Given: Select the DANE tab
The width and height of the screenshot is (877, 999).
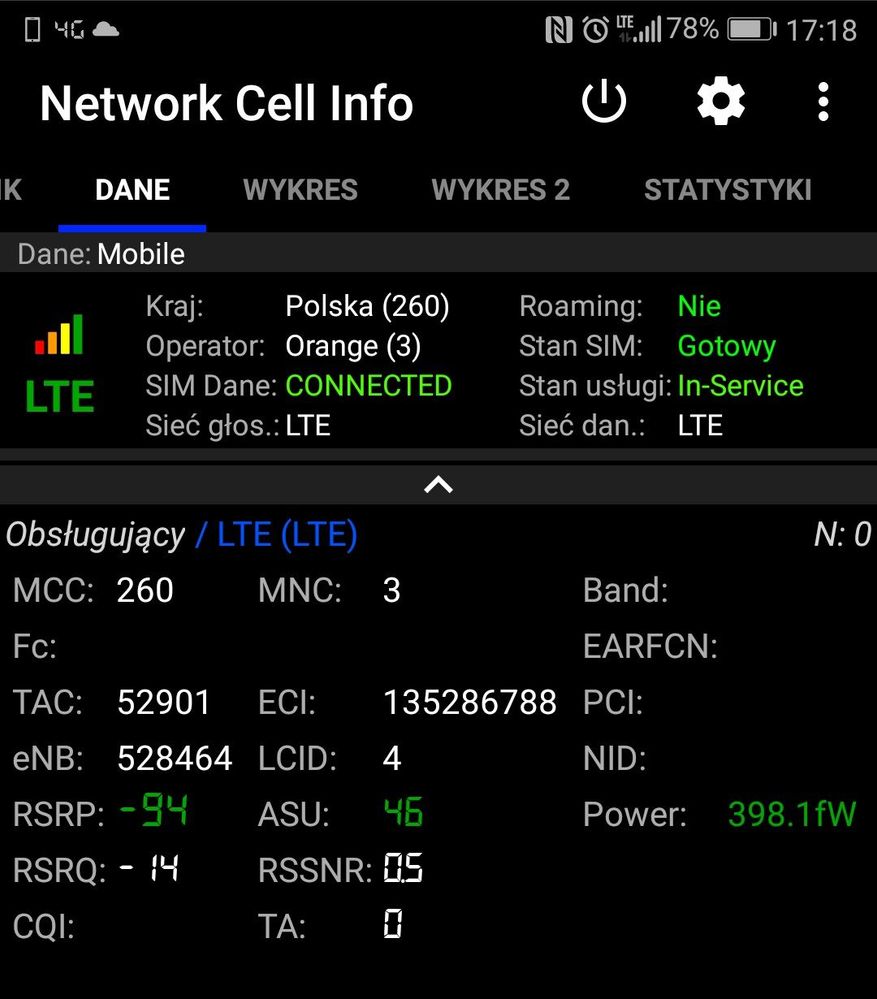Looking at the screenshot, I should 132,190.
